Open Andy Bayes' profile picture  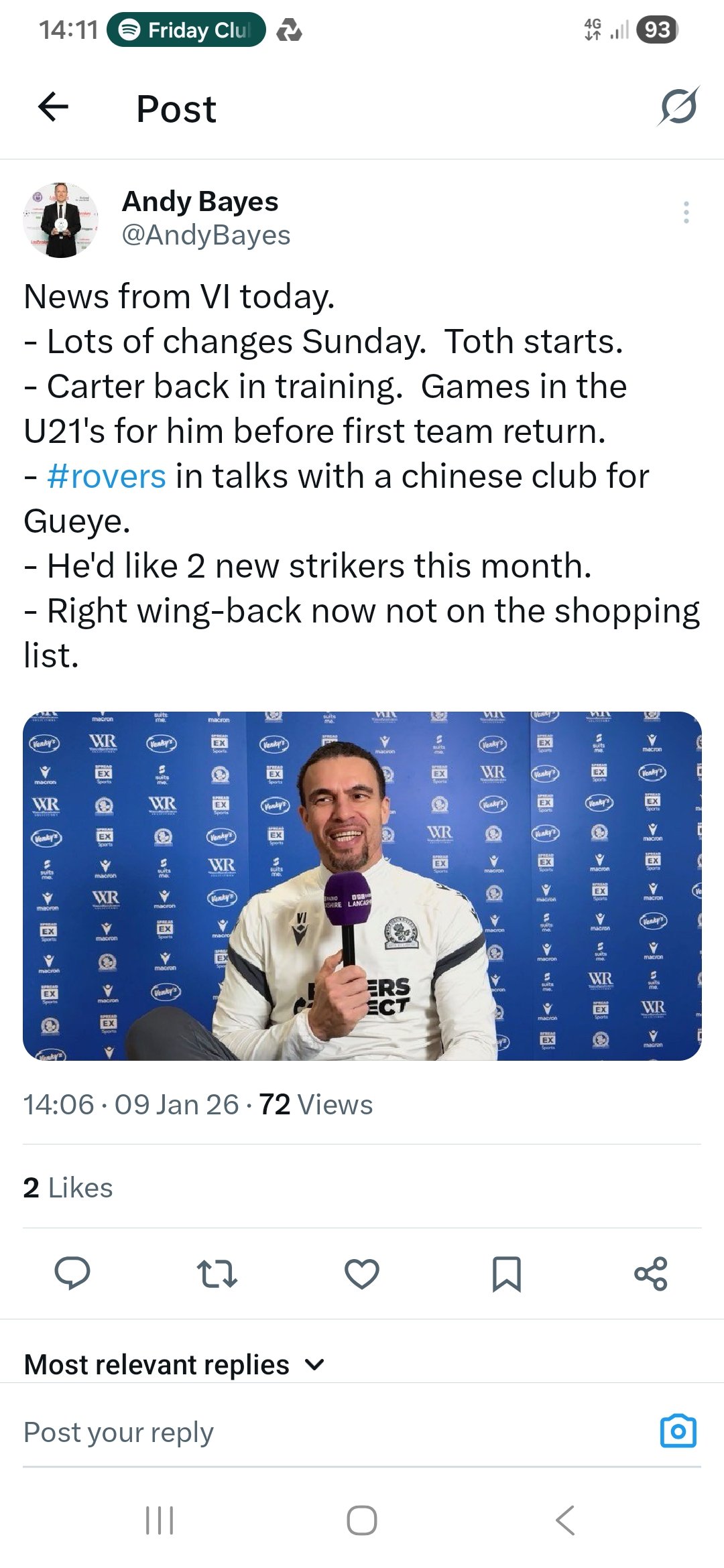[x=61, y=220]
